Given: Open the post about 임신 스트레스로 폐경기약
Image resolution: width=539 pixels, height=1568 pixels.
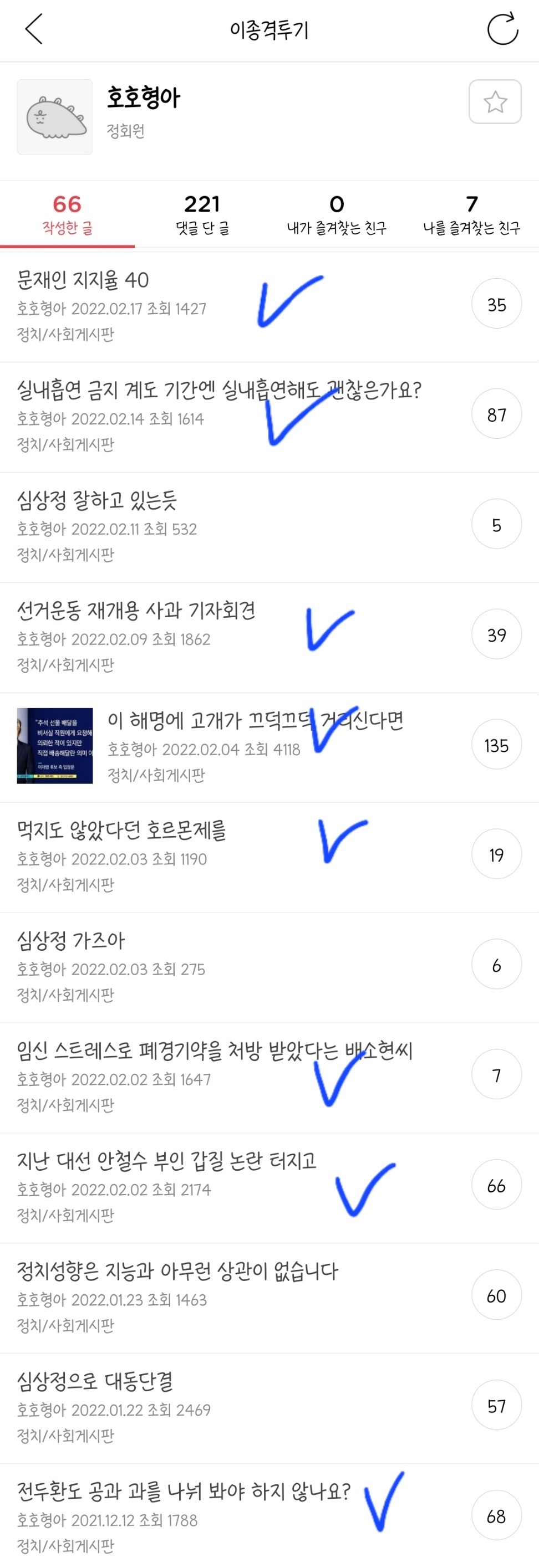Looking at the screenshot, I should point(269,1078).
